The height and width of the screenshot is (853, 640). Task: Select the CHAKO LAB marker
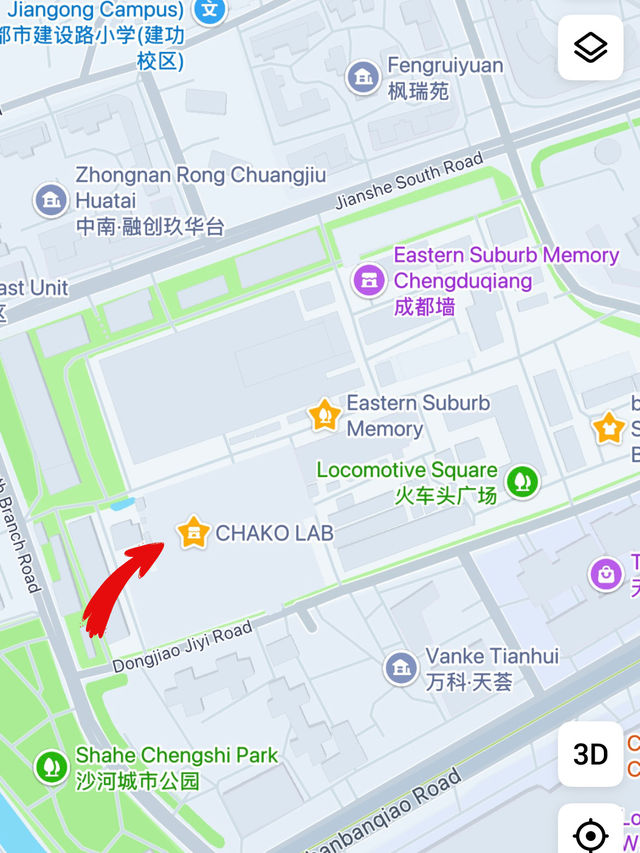coord(194,532)
